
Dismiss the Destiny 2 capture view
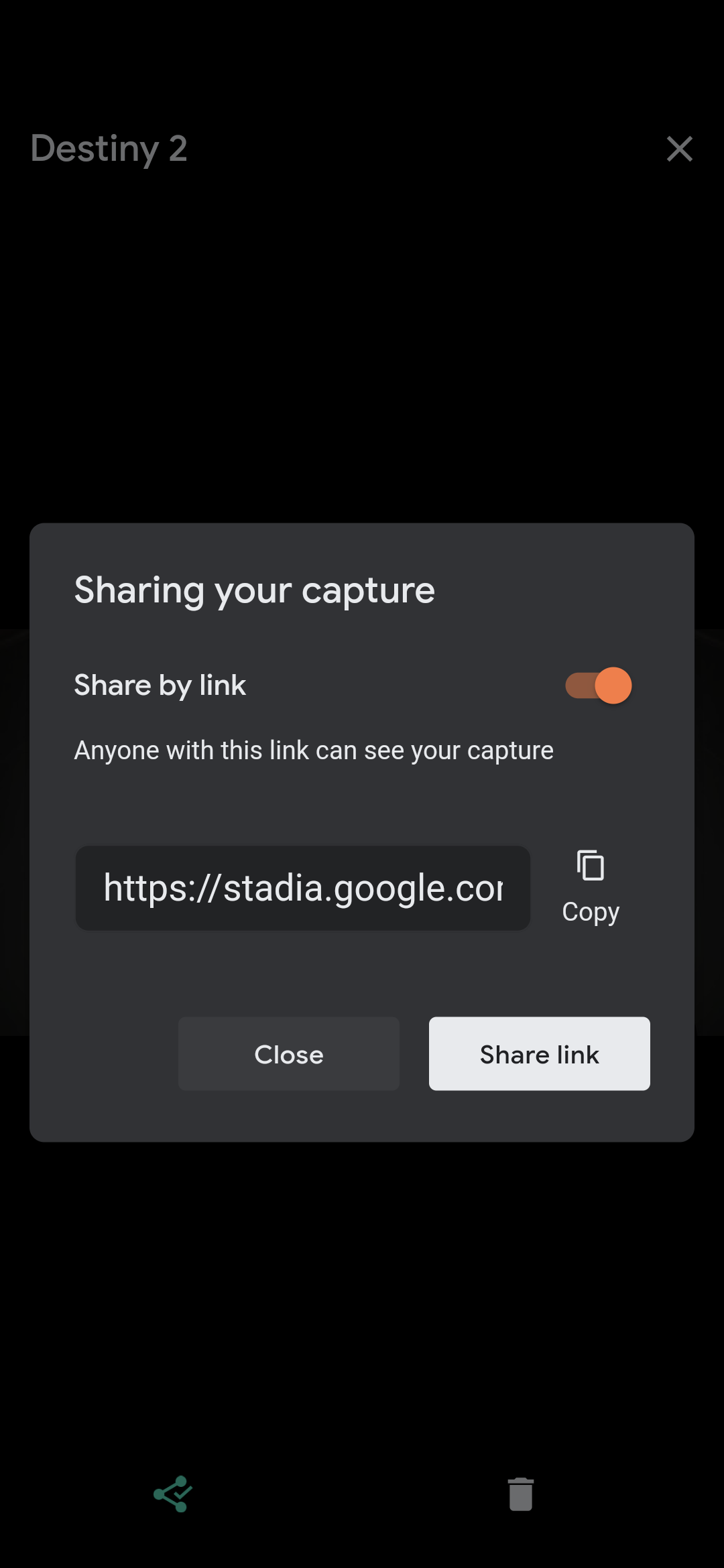679,149
